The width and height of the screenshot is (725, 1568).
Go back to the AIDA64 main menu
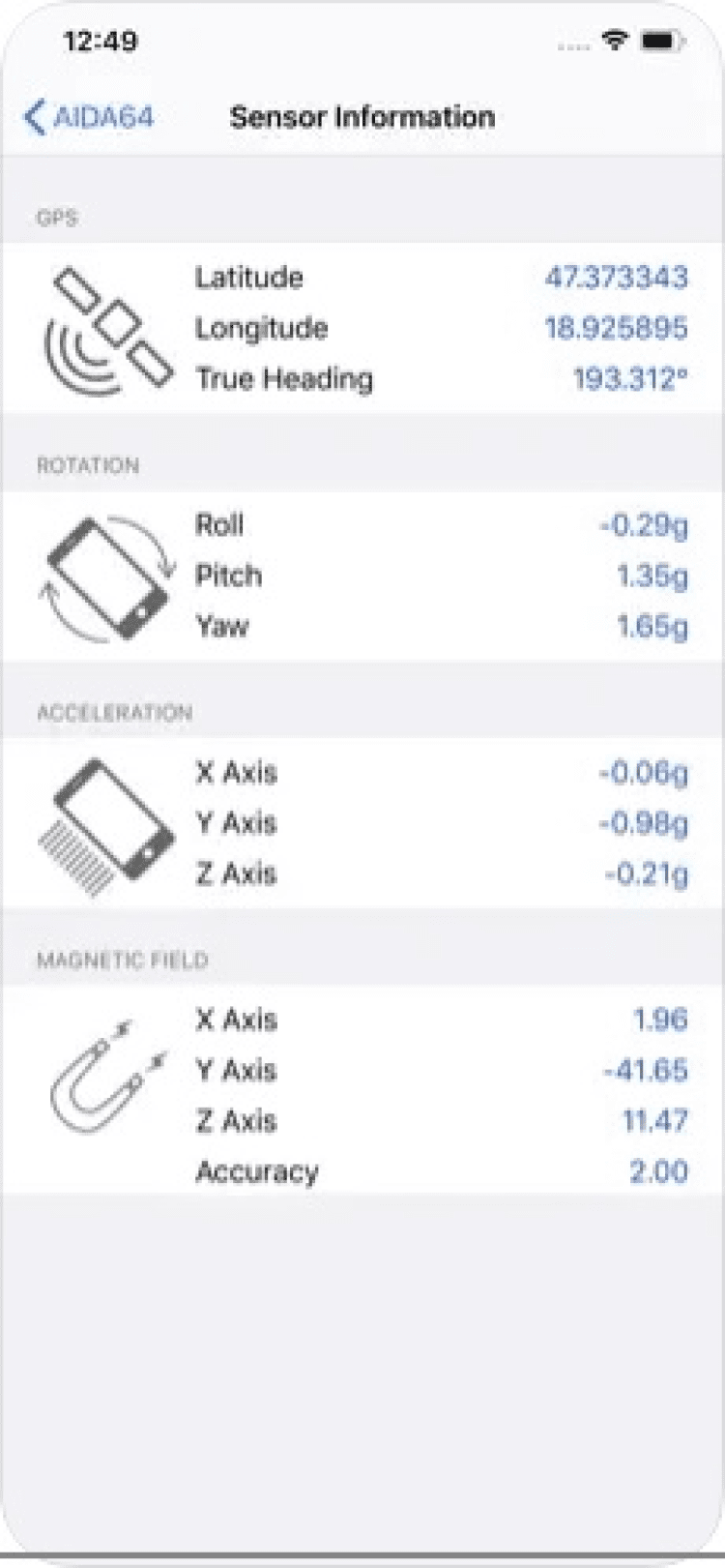[x=88, y=117]
